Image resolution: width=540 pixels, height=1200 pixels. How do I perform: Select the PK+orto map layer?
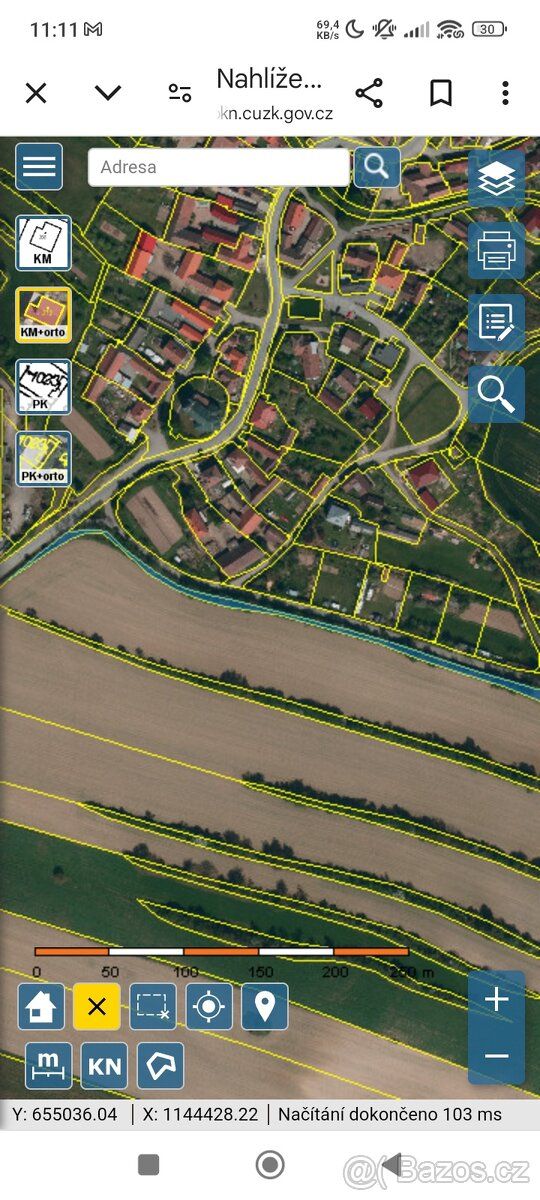tap(43, 459)
